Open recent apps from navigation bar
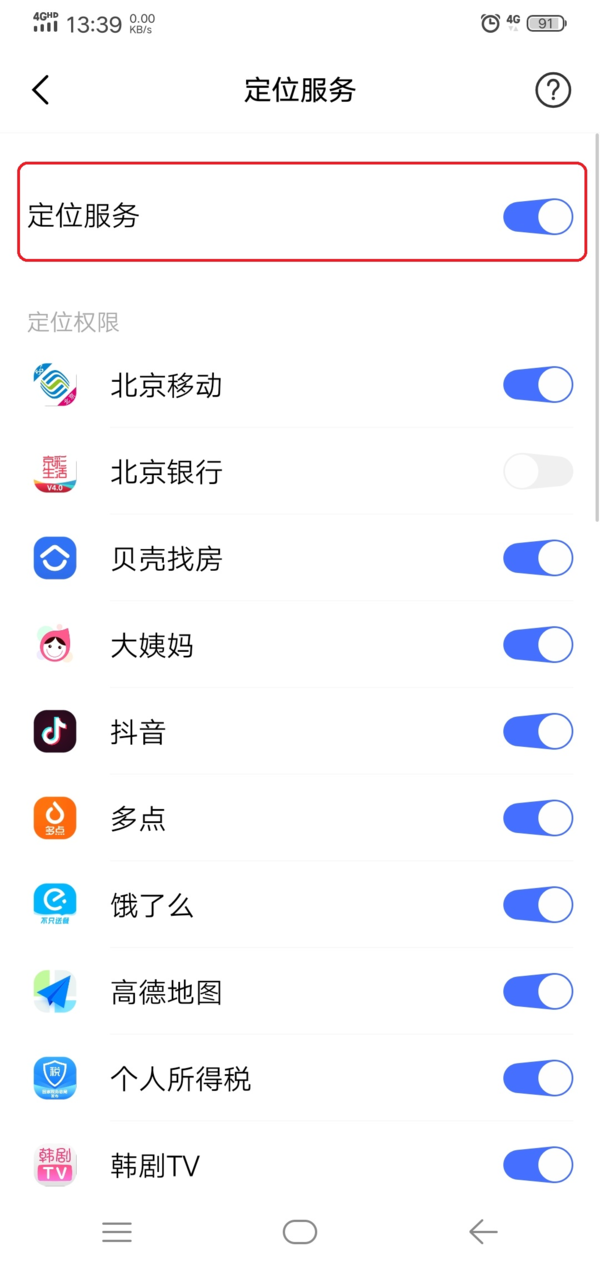The image size is (600, 1267). [x=117, y=1232]
